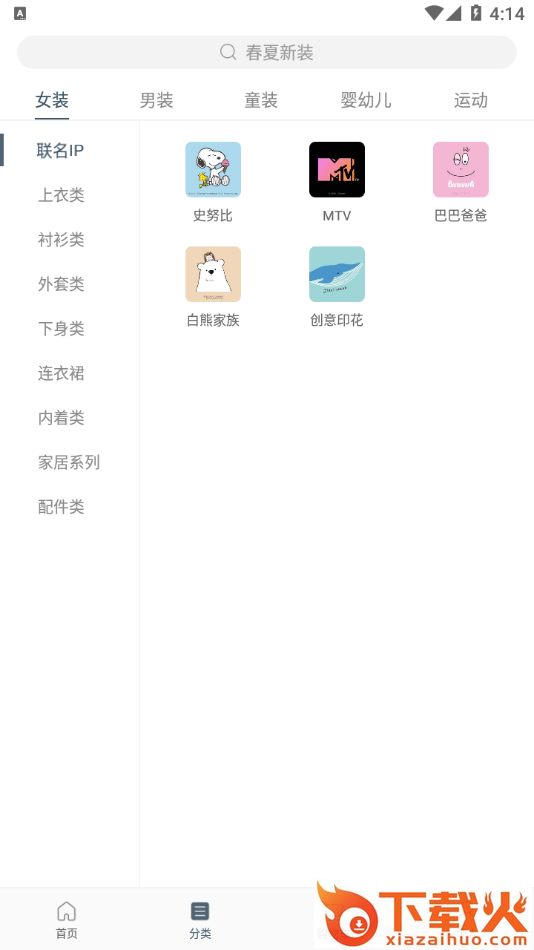Open the 史努比 collection tile
The height and width of the screenshot is (950, 534).
click(213, 182)
